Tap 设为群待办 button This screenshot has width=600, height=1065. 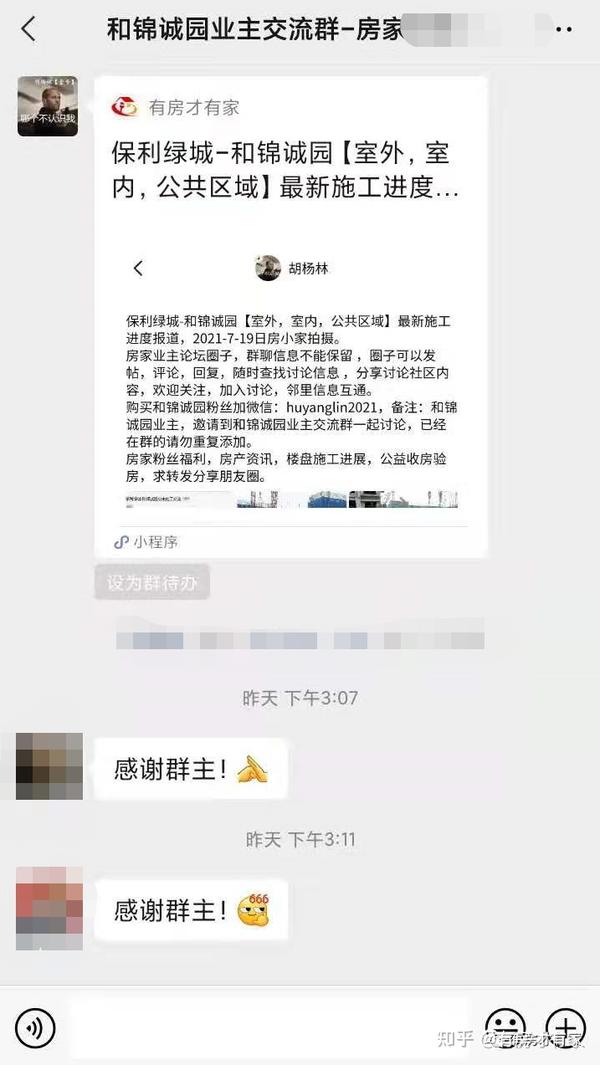click(152, 583)
